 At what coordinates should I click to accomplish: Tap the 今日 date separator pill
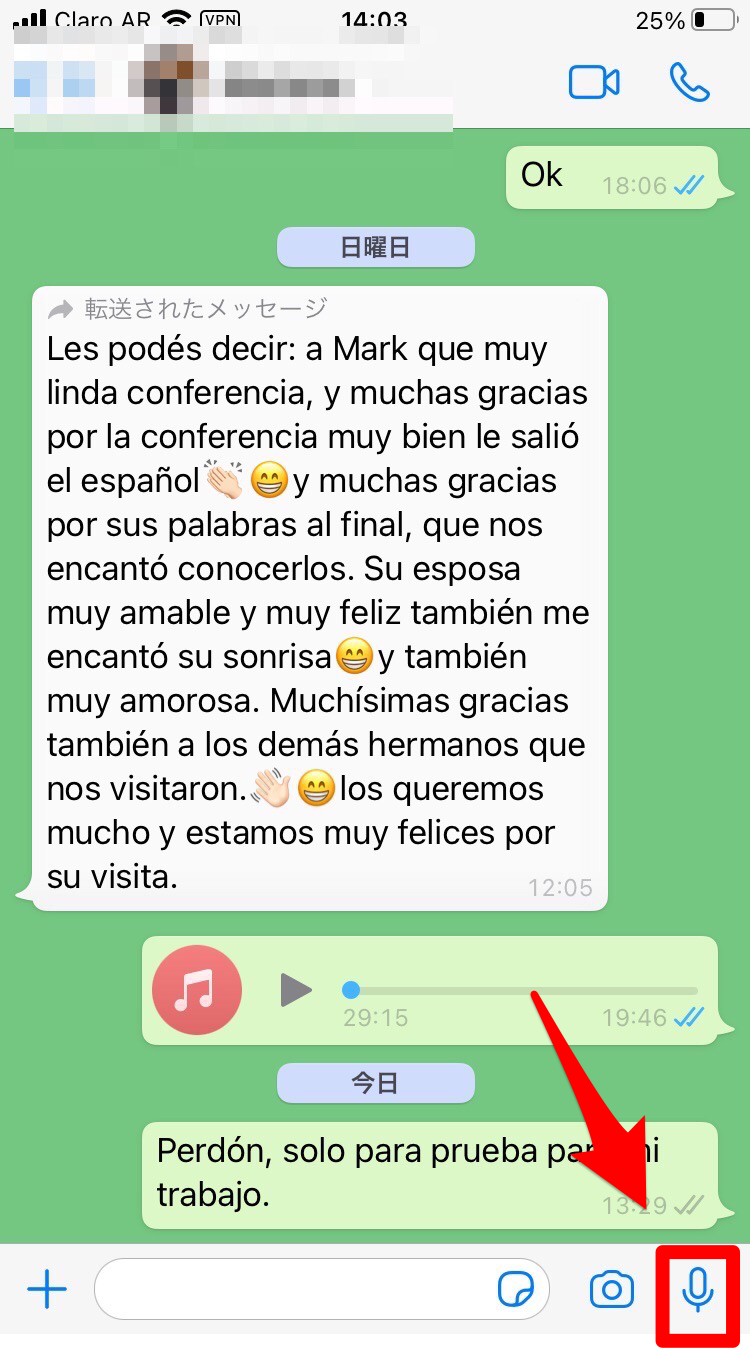coord(375,1082)
